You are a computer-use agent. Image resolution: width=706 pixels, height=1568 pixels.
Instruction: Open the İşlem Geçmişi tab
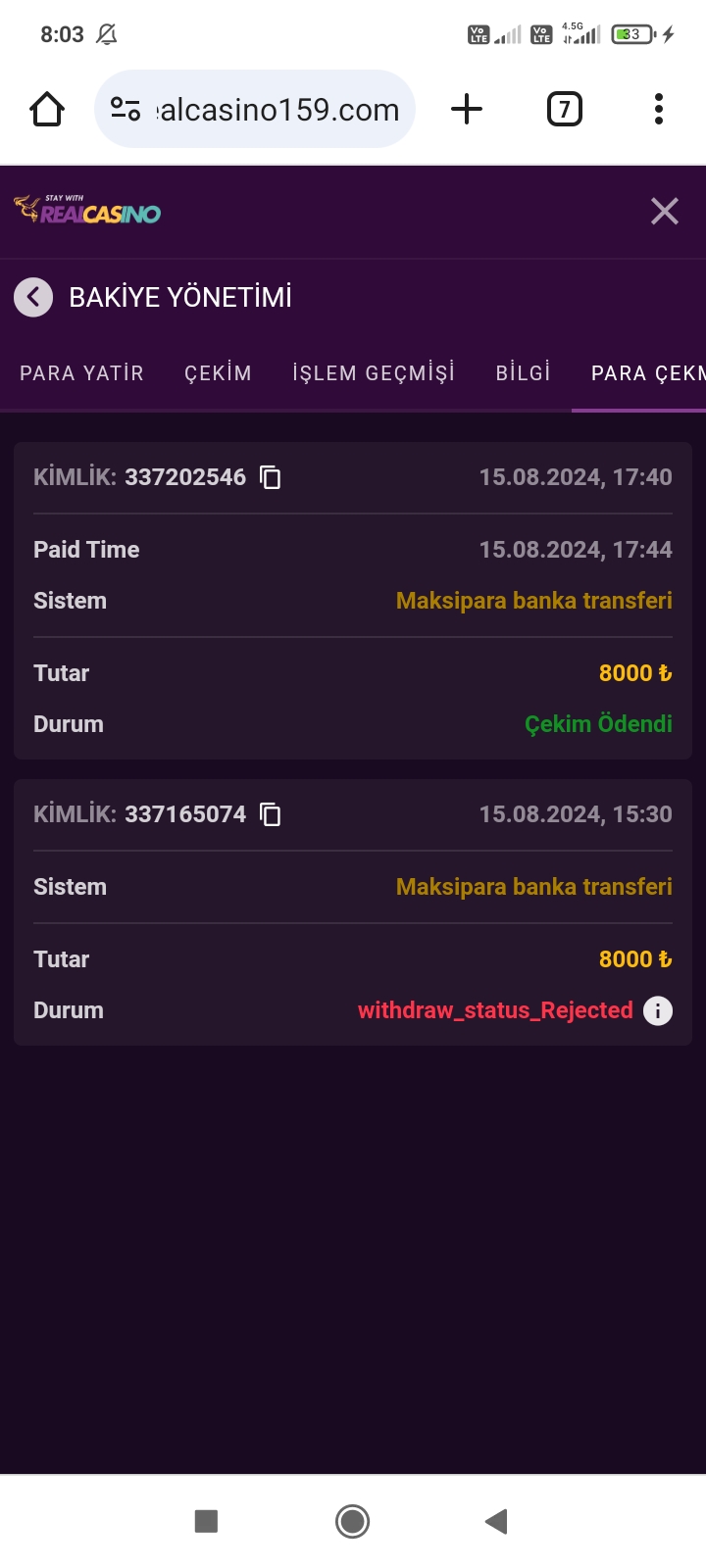tap(374, 373)
